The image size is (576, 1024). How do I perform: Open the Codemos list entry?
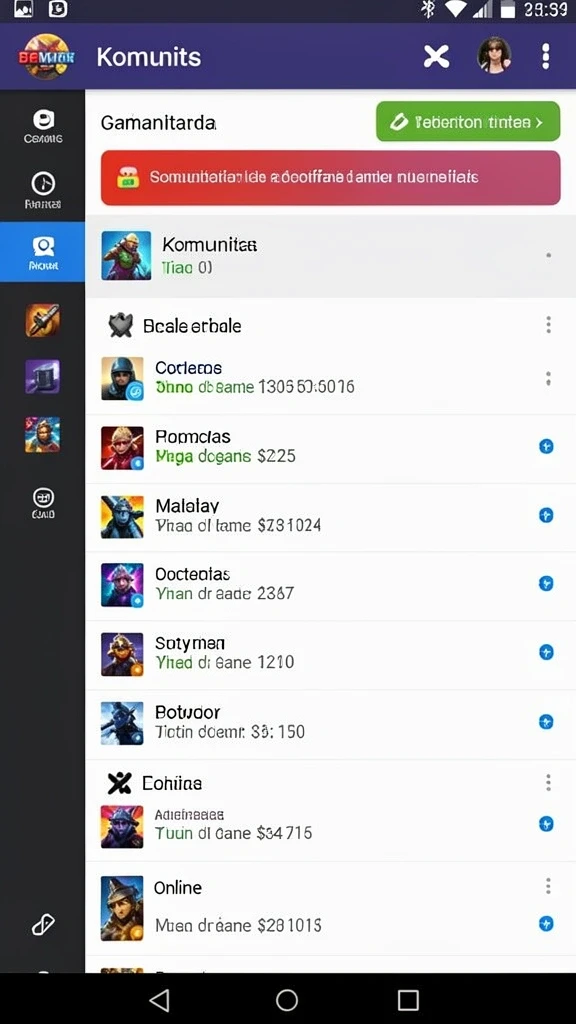330,378
